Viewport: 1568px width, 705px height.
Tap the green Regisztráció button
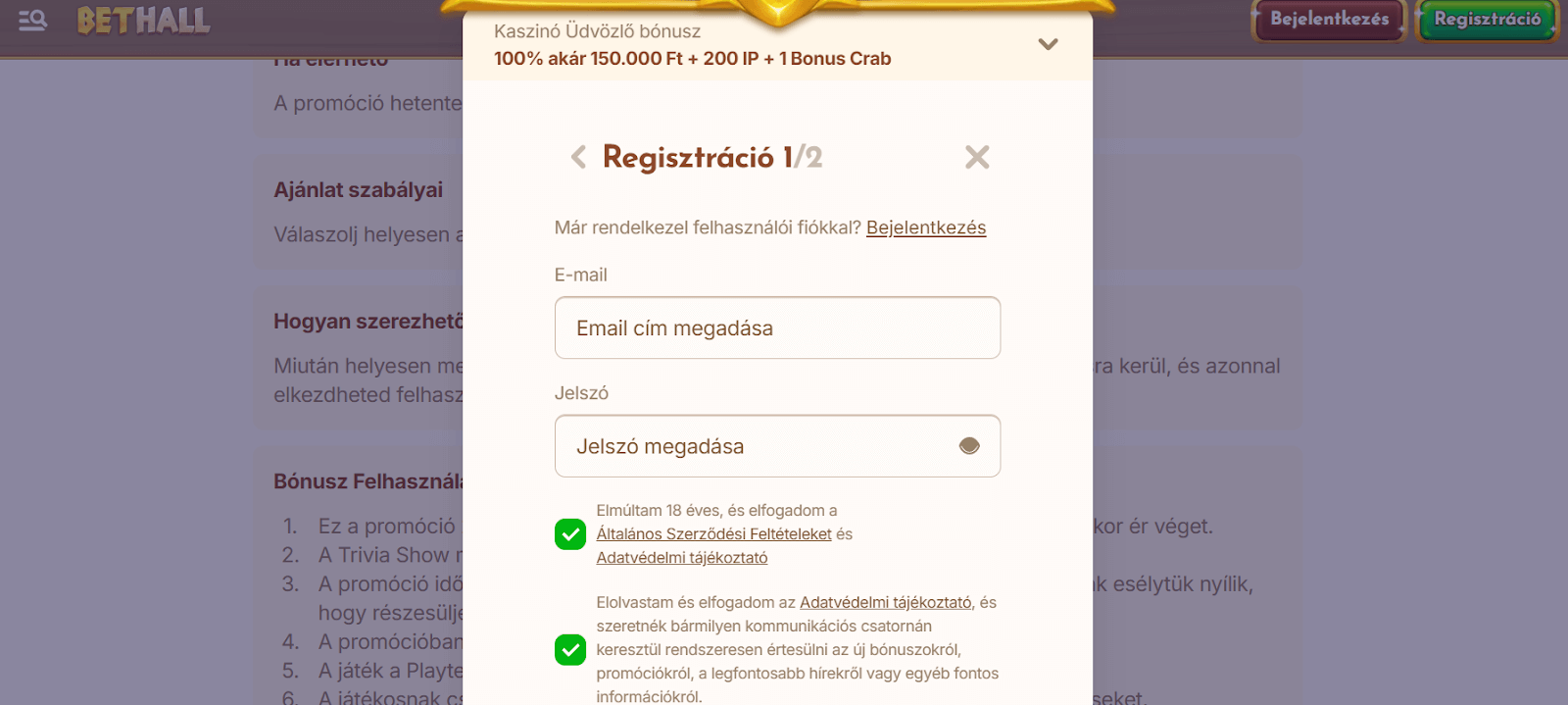pos(1487,20)
